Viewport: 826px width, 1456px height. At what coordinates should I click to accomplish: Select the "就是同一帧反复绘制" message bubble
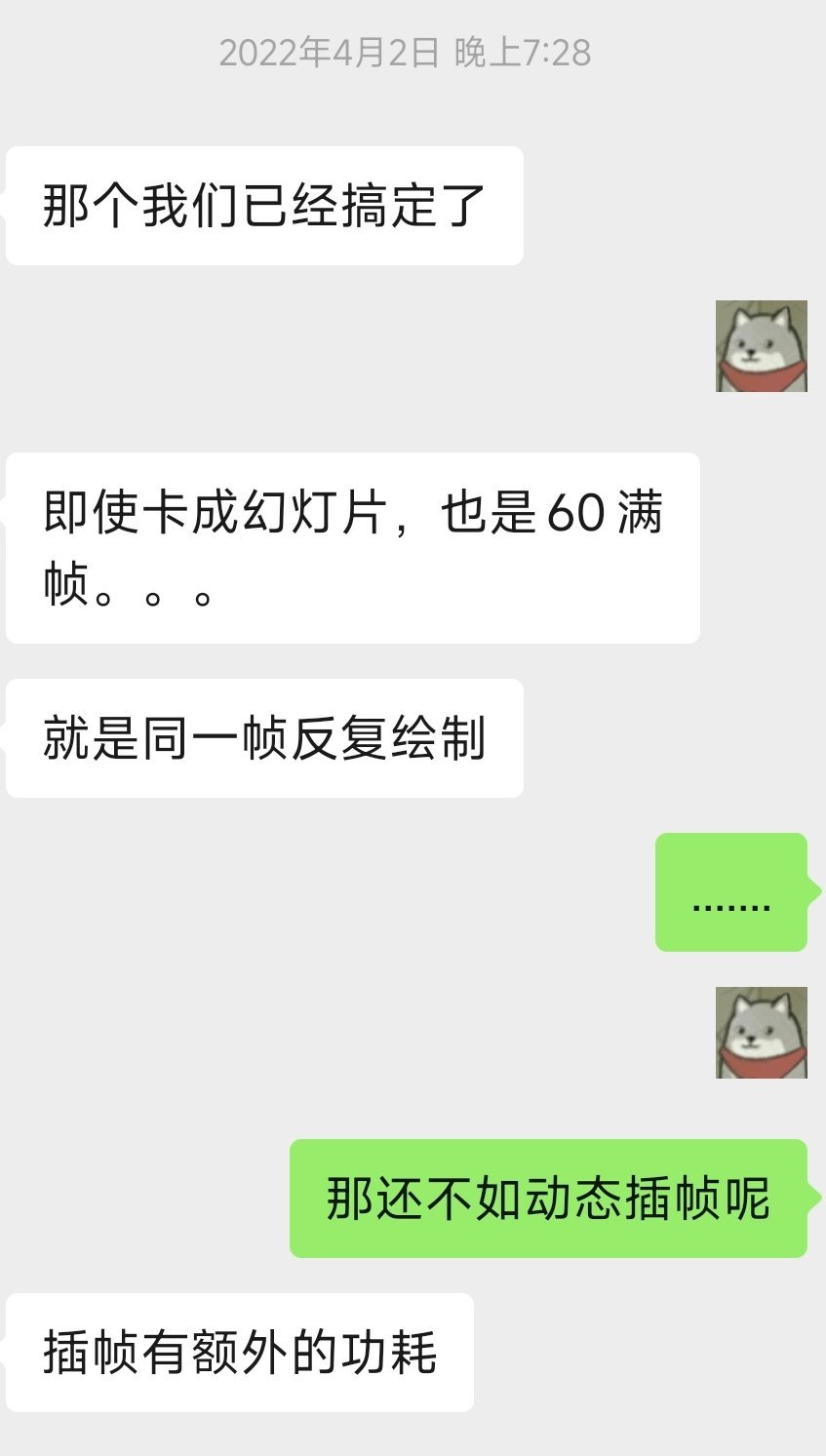[263, 738]
